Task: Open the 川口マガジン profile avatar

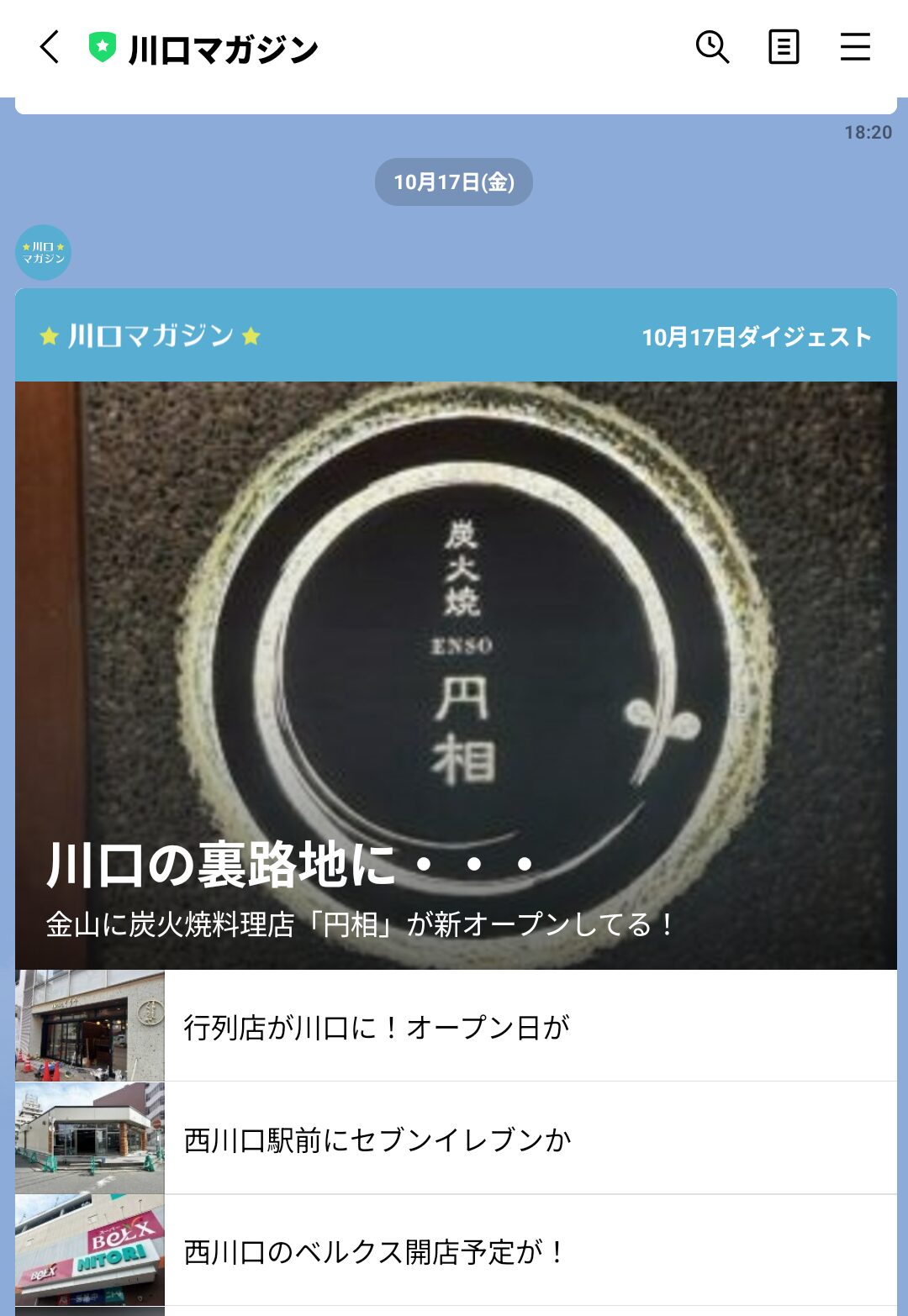Action: [x=43, y=252]
